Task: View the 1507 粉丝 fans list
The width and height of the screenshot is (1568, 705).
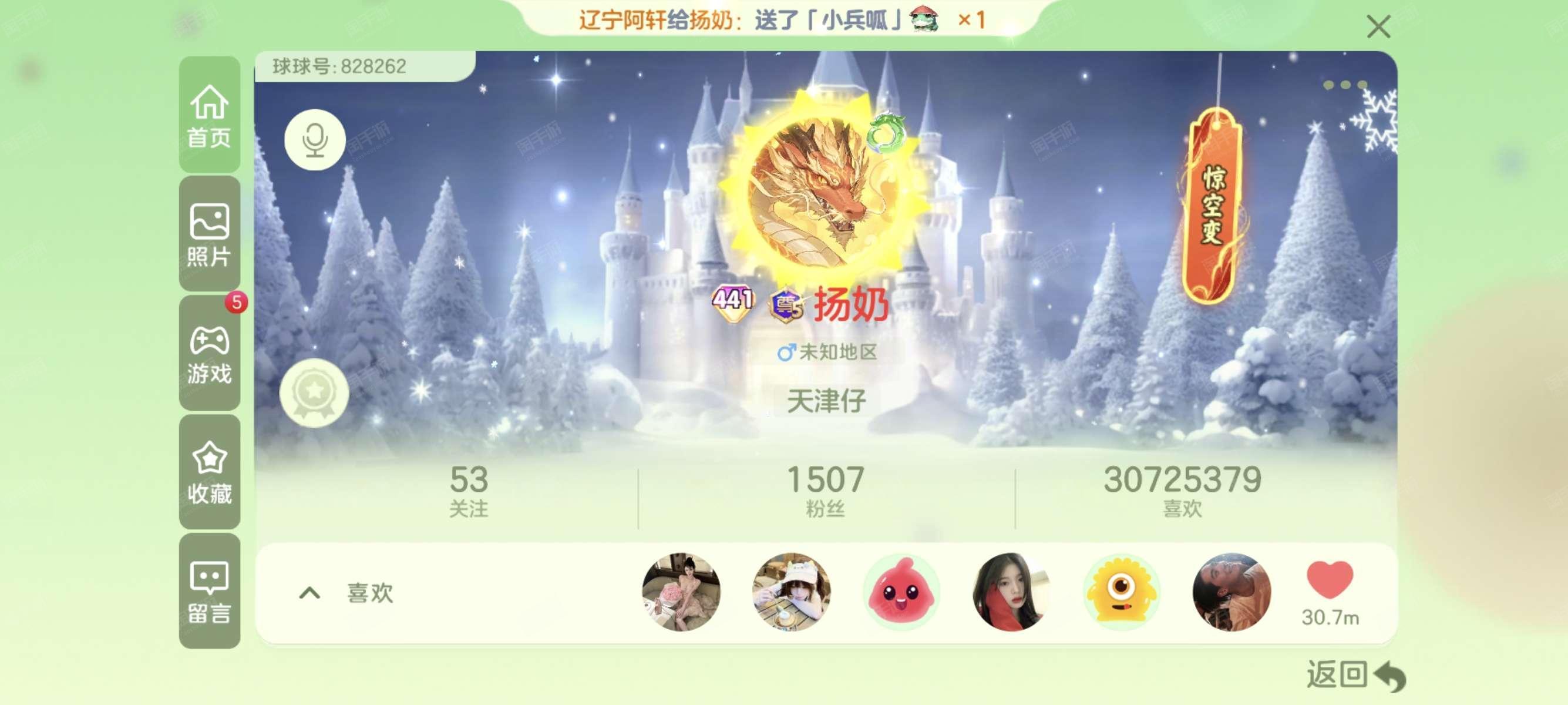Action: click(825, 490)
